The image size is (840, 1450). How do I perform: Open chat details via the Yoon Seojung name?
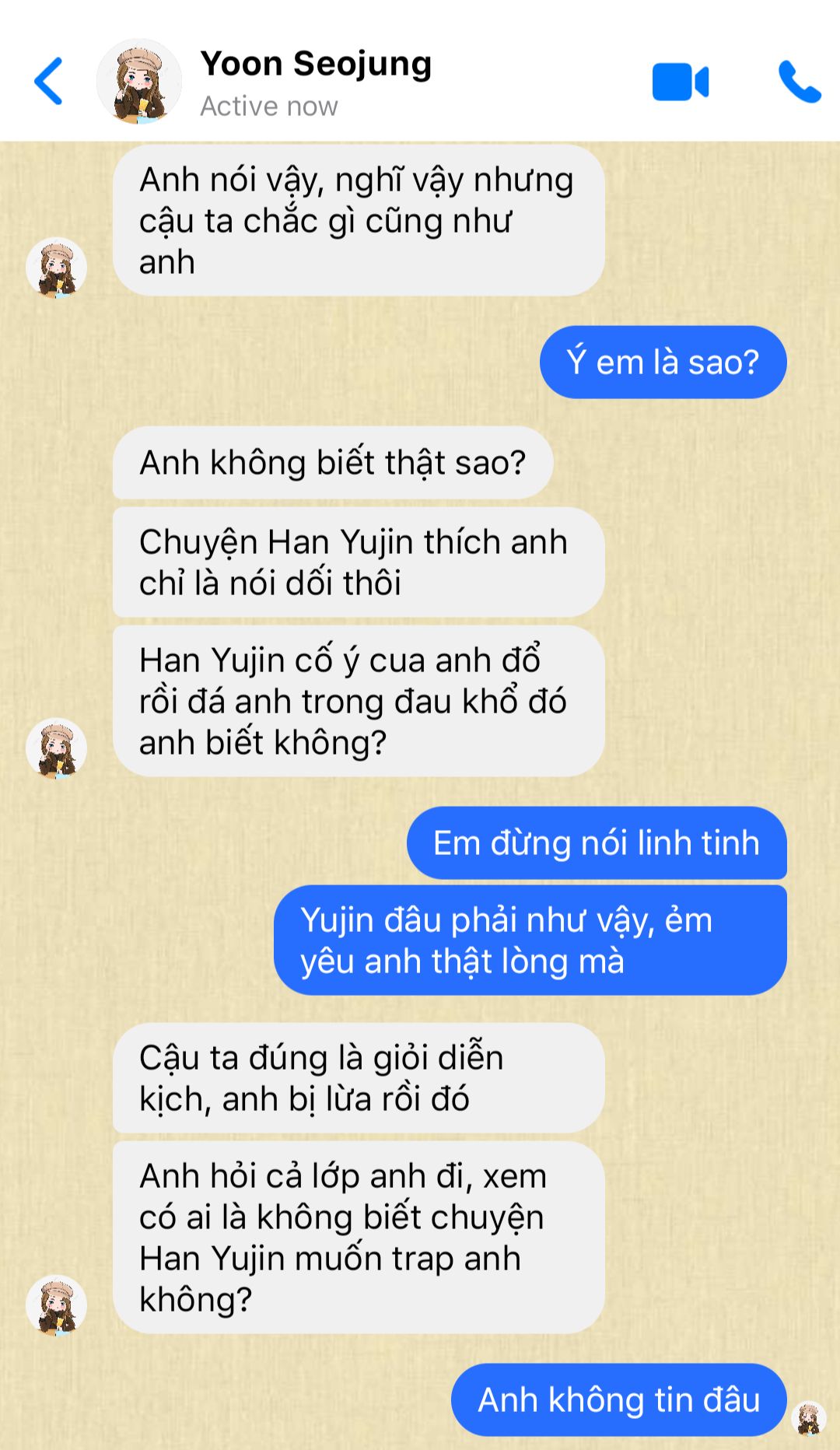[315, 65]
